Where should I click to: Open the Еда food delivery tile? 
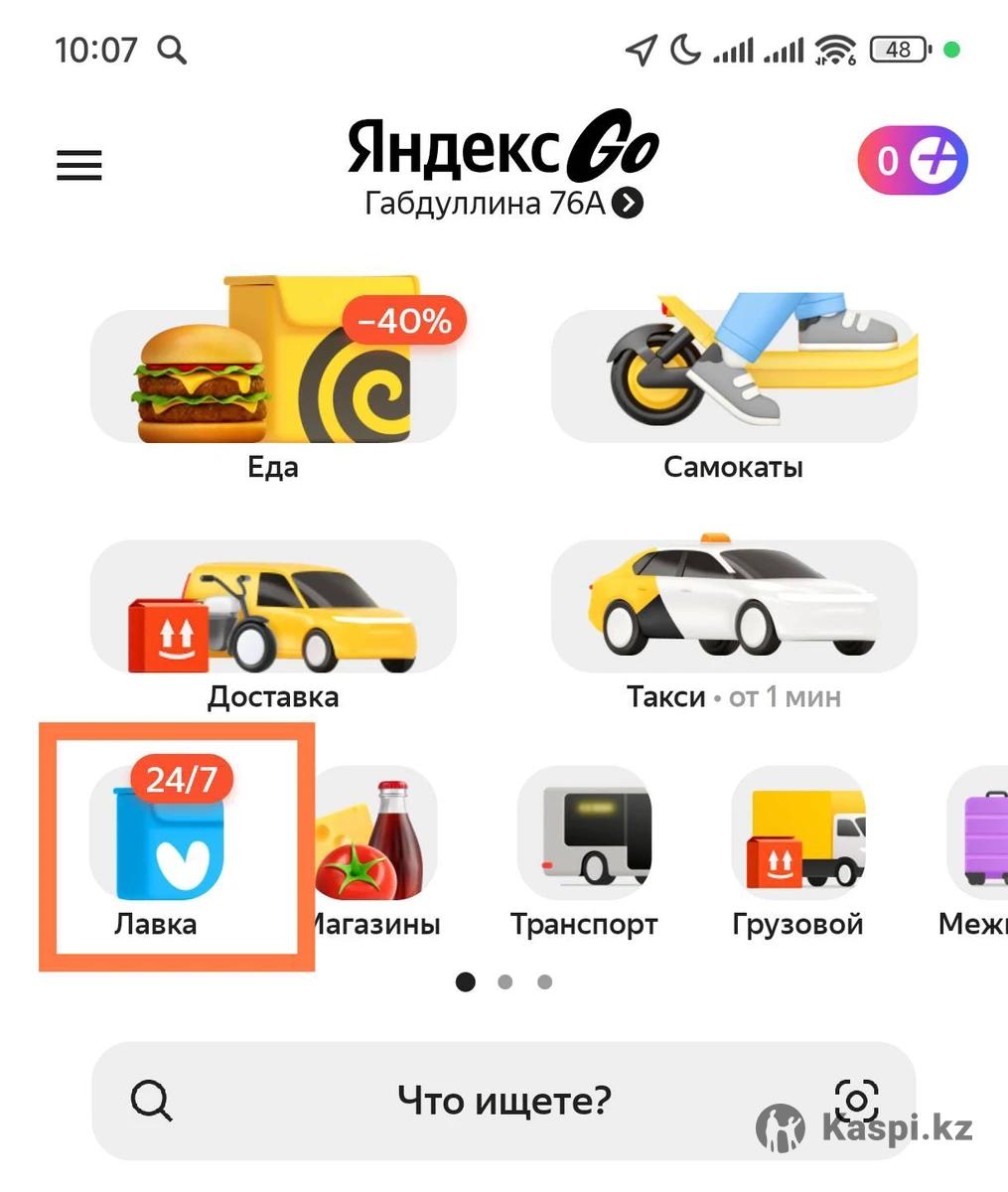pyautogui.click(x=273, y=377)
